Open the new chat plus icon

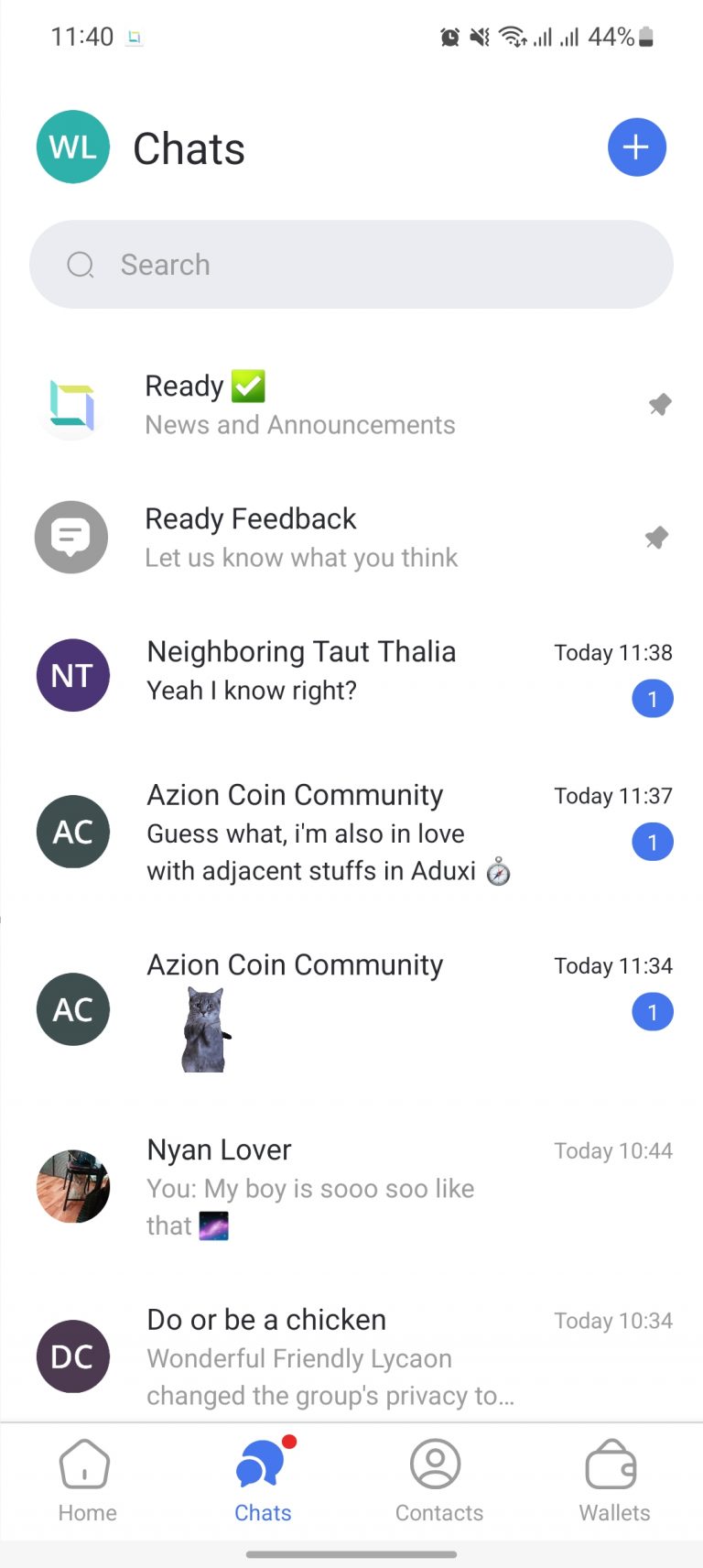[637, 147]
